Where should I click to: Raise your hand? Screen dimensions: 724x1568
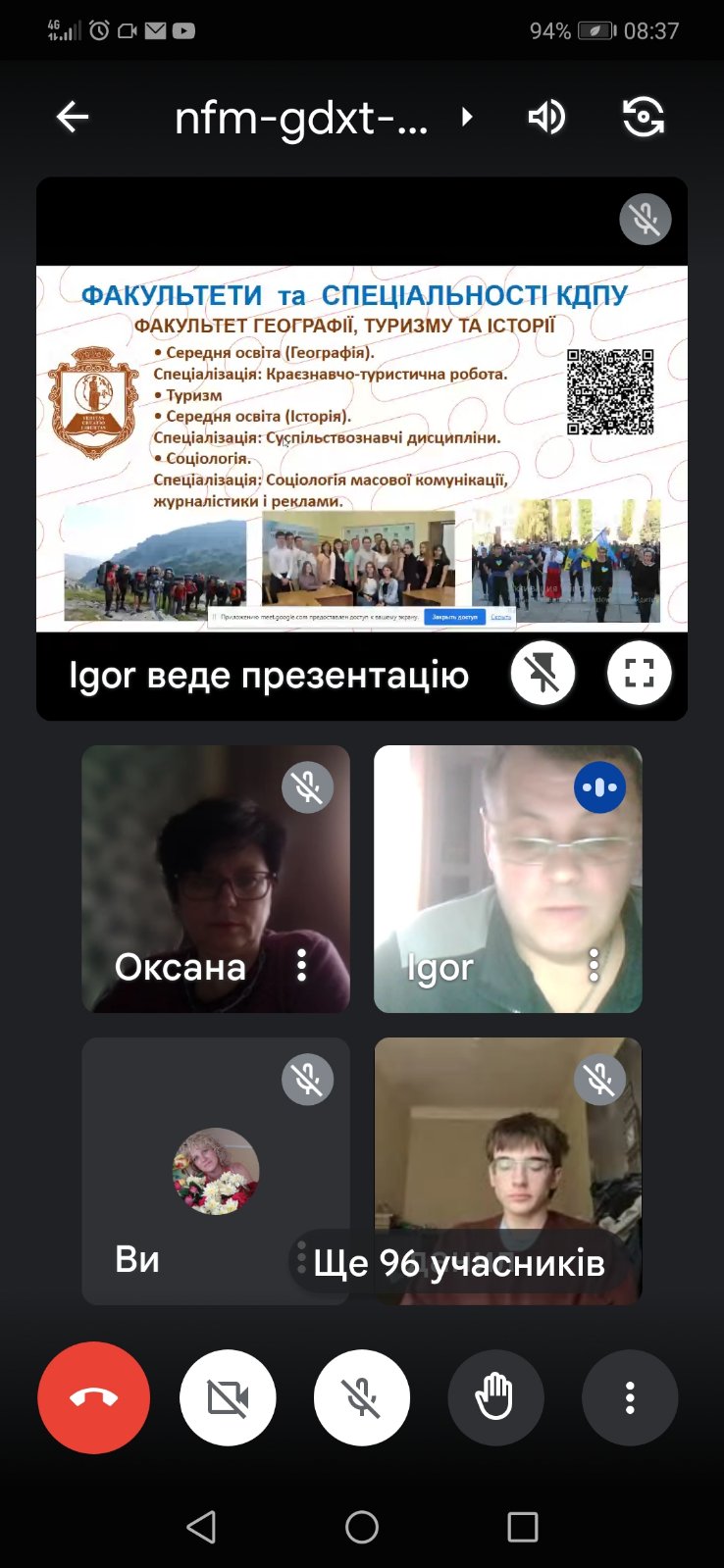point(495,1397)
